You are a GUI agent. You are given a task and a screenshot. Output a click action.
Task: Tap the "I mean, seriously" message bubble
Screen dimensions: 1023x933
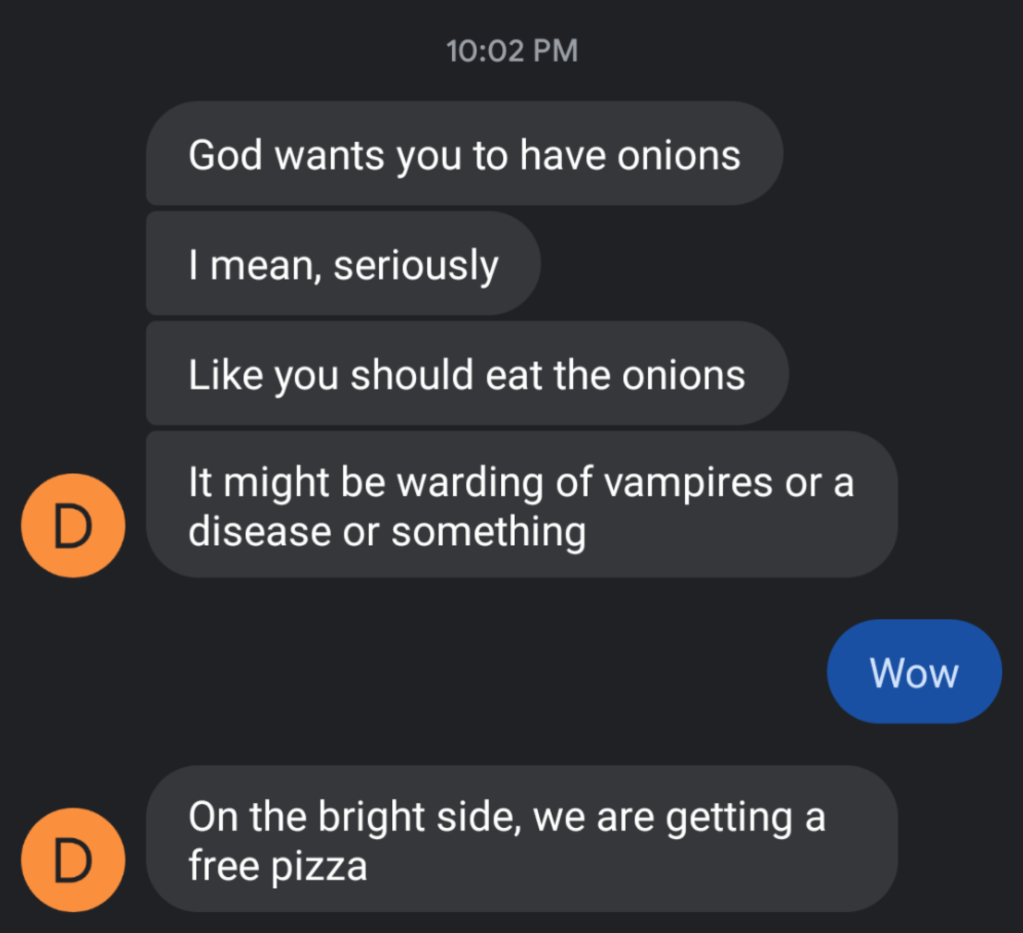point(343,264)
